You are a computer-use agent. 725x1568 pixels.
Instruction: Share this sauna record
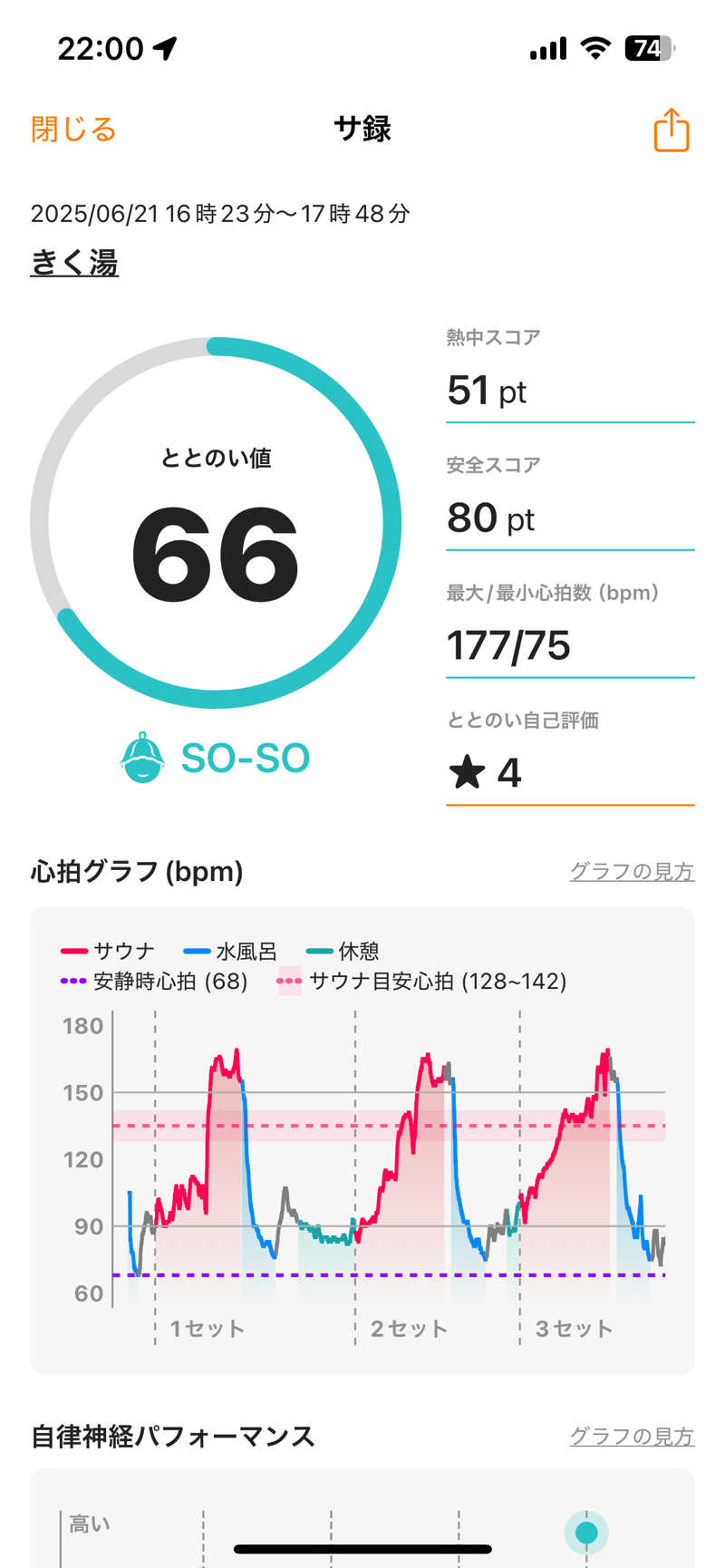[671, 131]
